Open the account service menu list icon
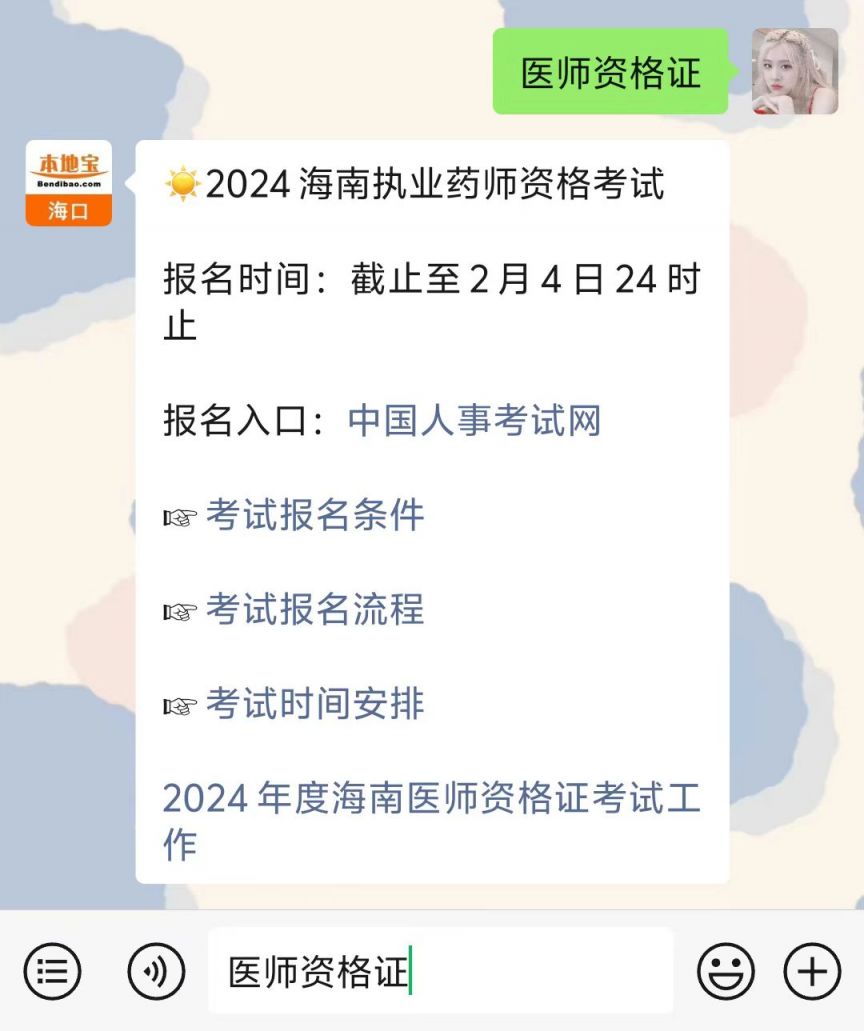Image resolution: width=864 pixels, height=1031 pixels. [x=52, y=971]
